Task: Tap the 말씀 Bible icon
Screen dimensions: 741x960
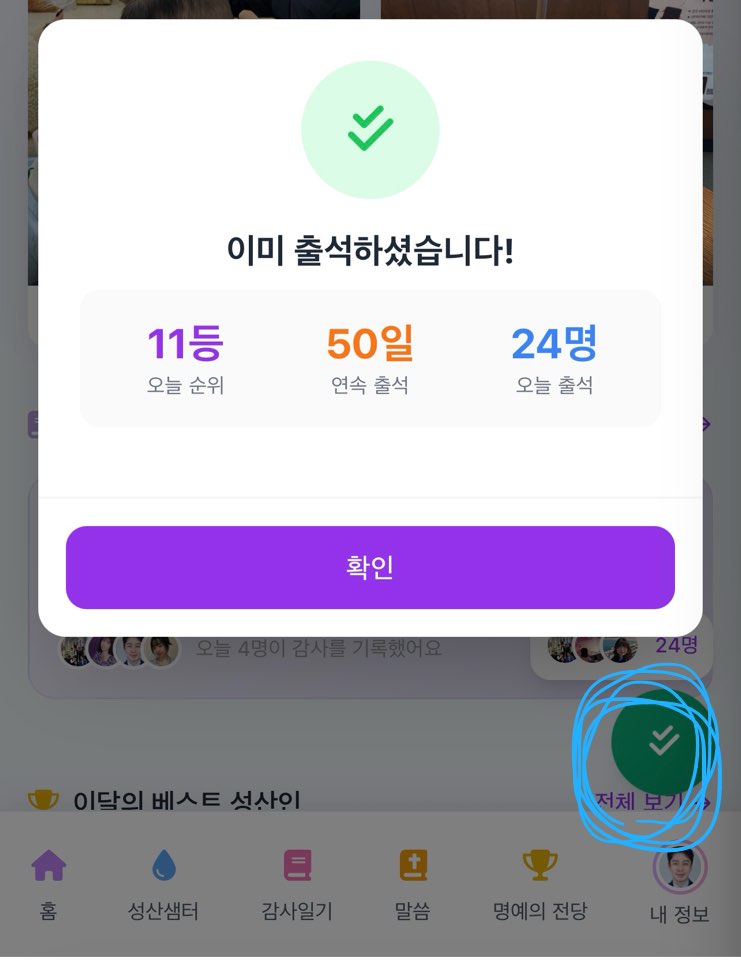Action: (x=414, y=866)
